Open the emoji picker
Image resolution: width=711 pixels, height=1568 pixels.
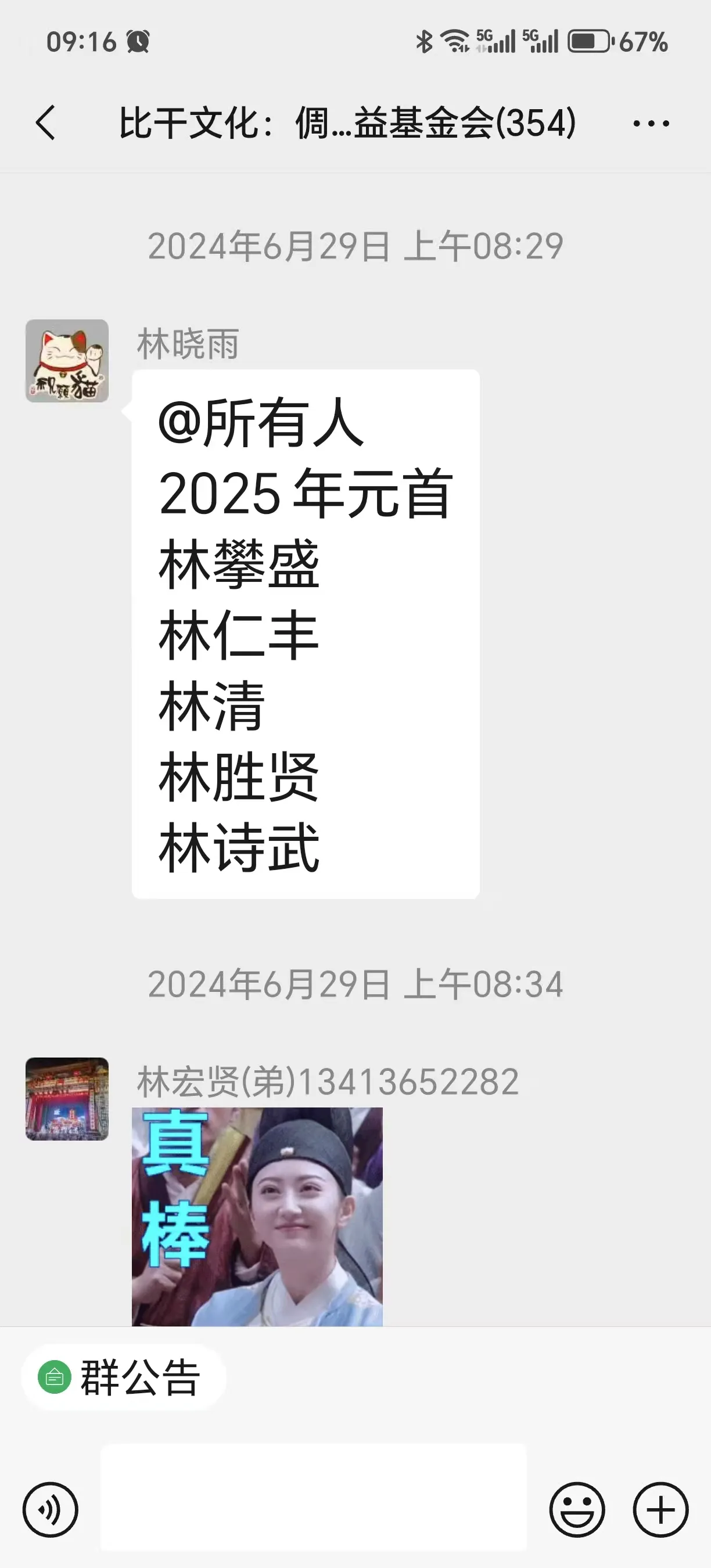(576, 1509)
